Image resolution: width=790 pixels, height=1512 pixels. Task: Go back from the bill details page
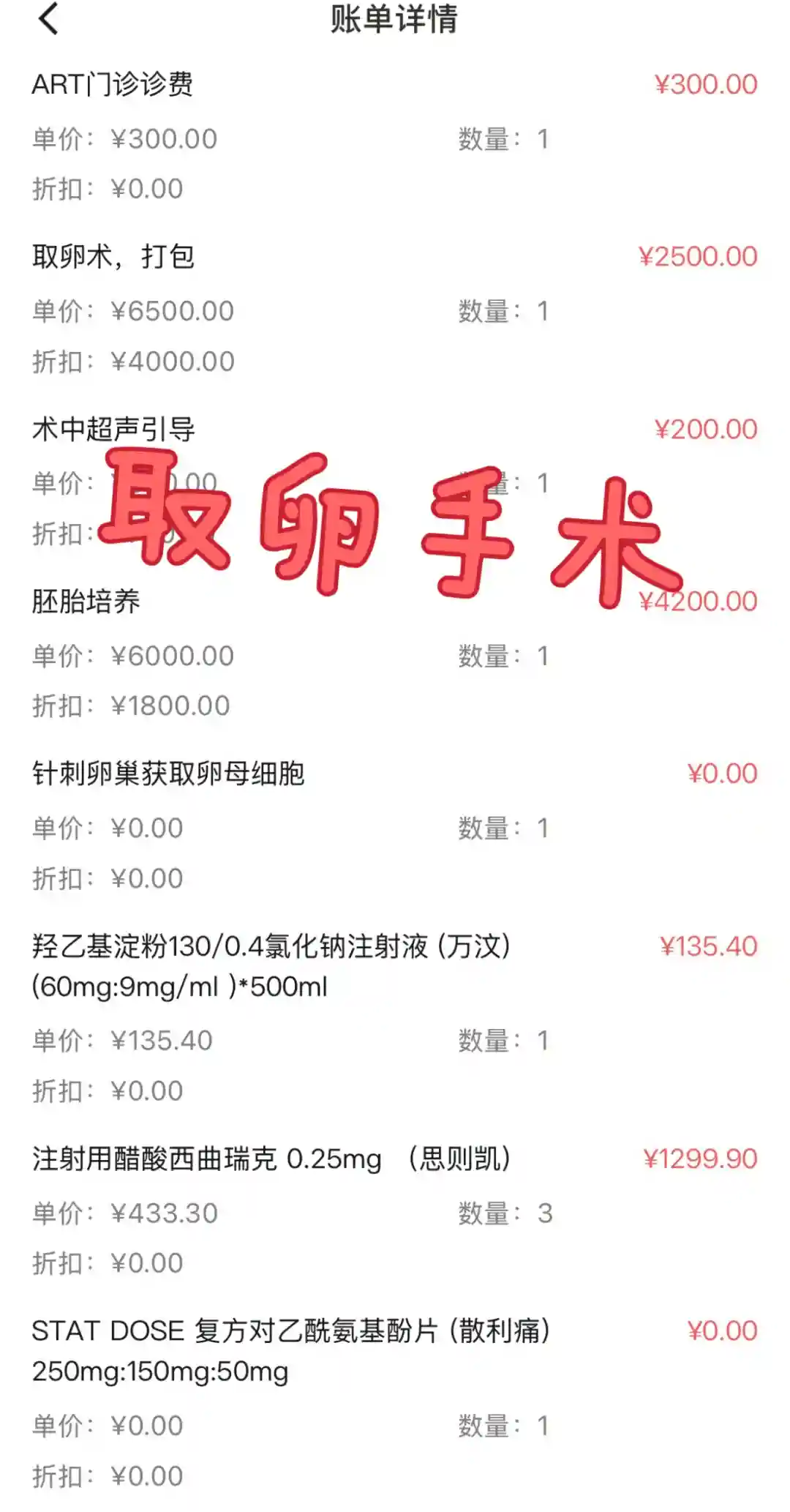[x=48, y=20]
